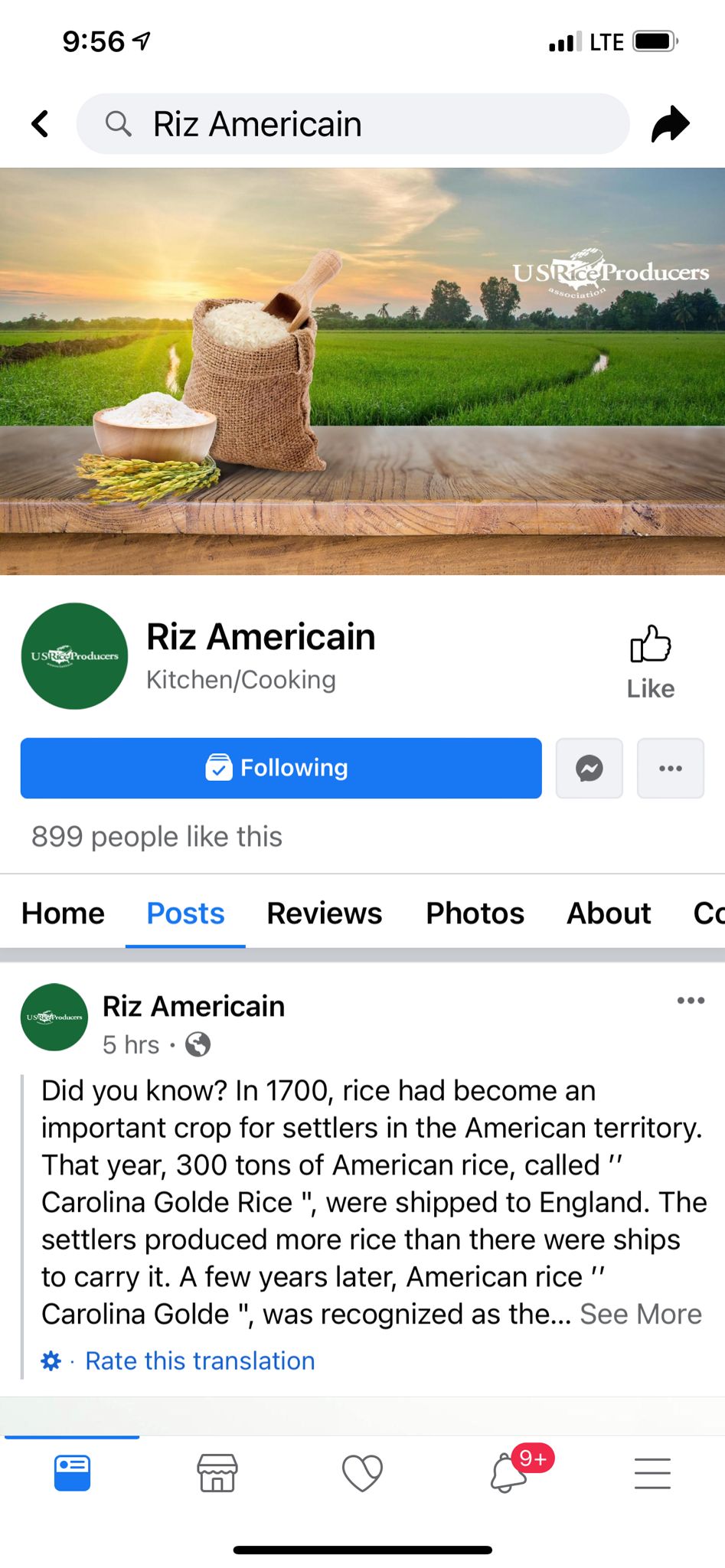This screenshot has height=1568, width=725.
Task: Select the Posts tab
Action: click(x=185, y=913)
